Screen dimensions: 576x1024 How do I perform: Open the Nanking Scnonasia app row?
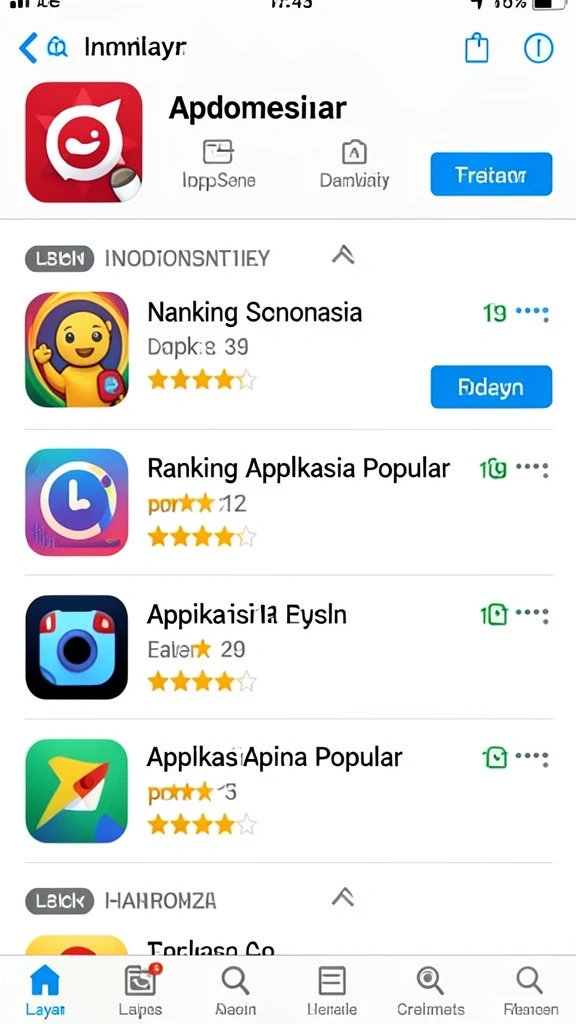click(288, 349)
